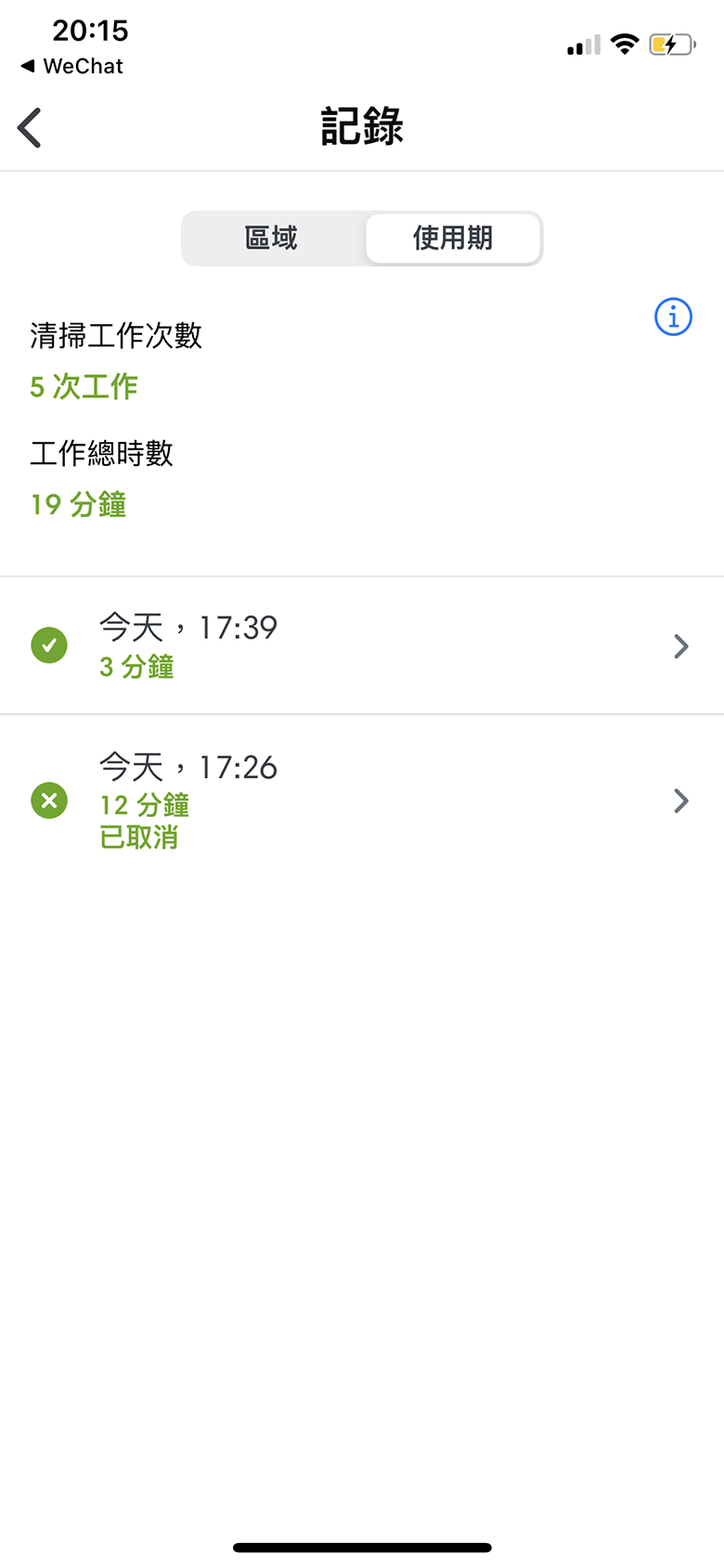Tap the 5 次工作 summary text
This screenshot has width=724, height=1568.
(84, 388)
